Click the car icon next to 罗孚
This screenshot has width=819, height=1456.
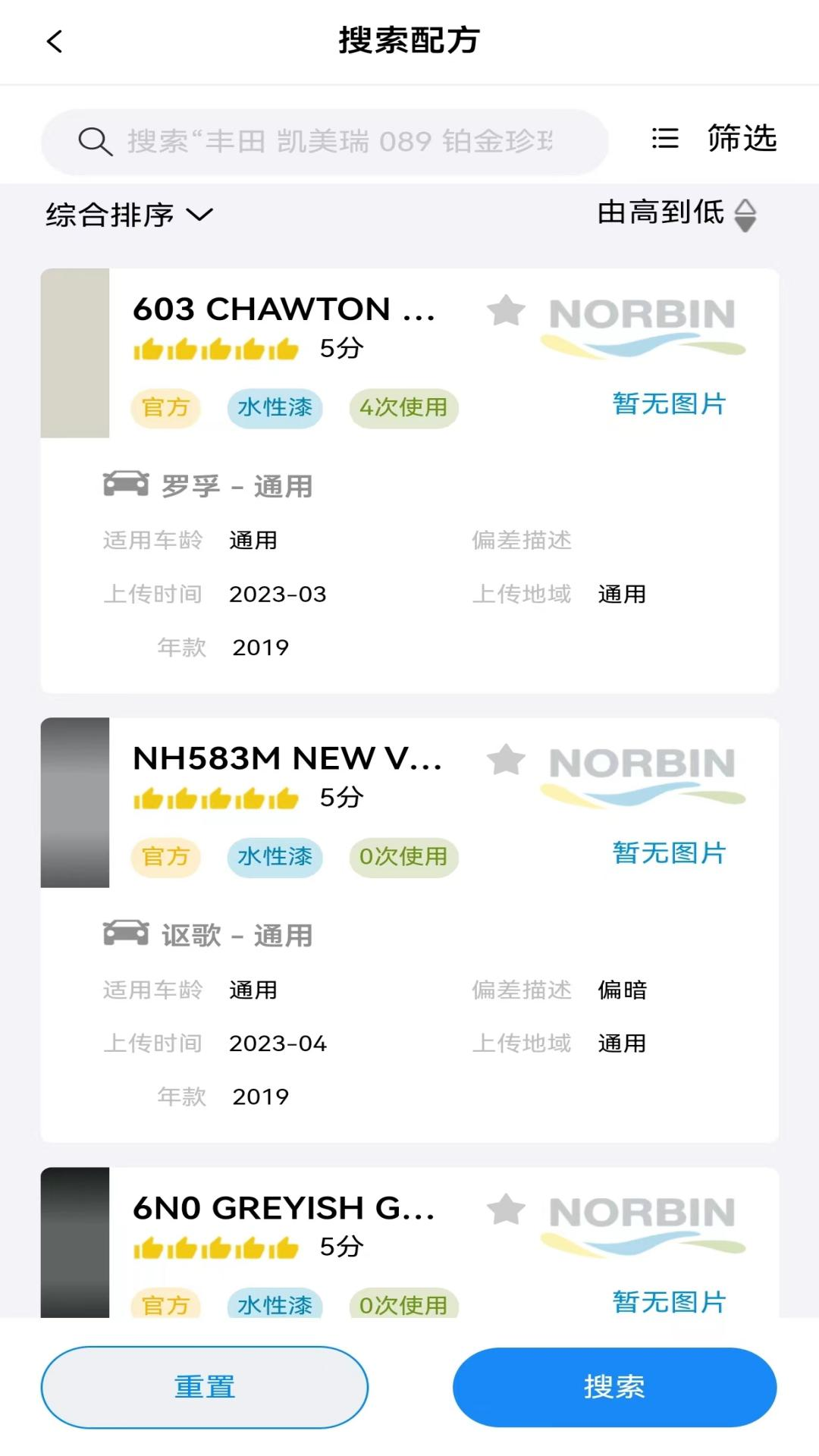[126, 483]
